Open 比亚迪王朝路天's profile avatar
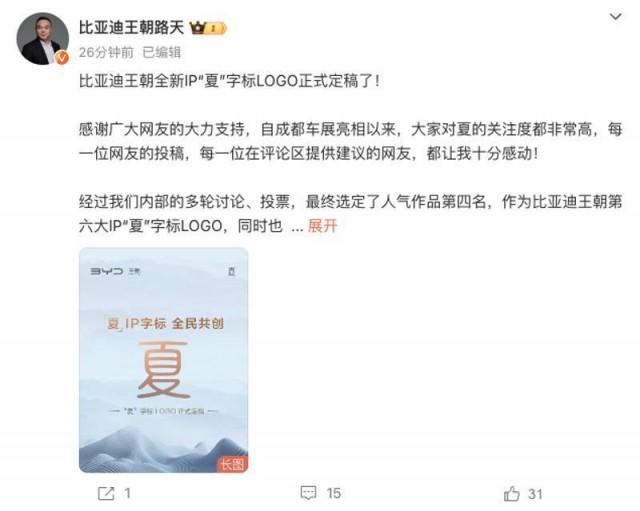This screenshot has height=511, width=640. (x=44, y=39)
